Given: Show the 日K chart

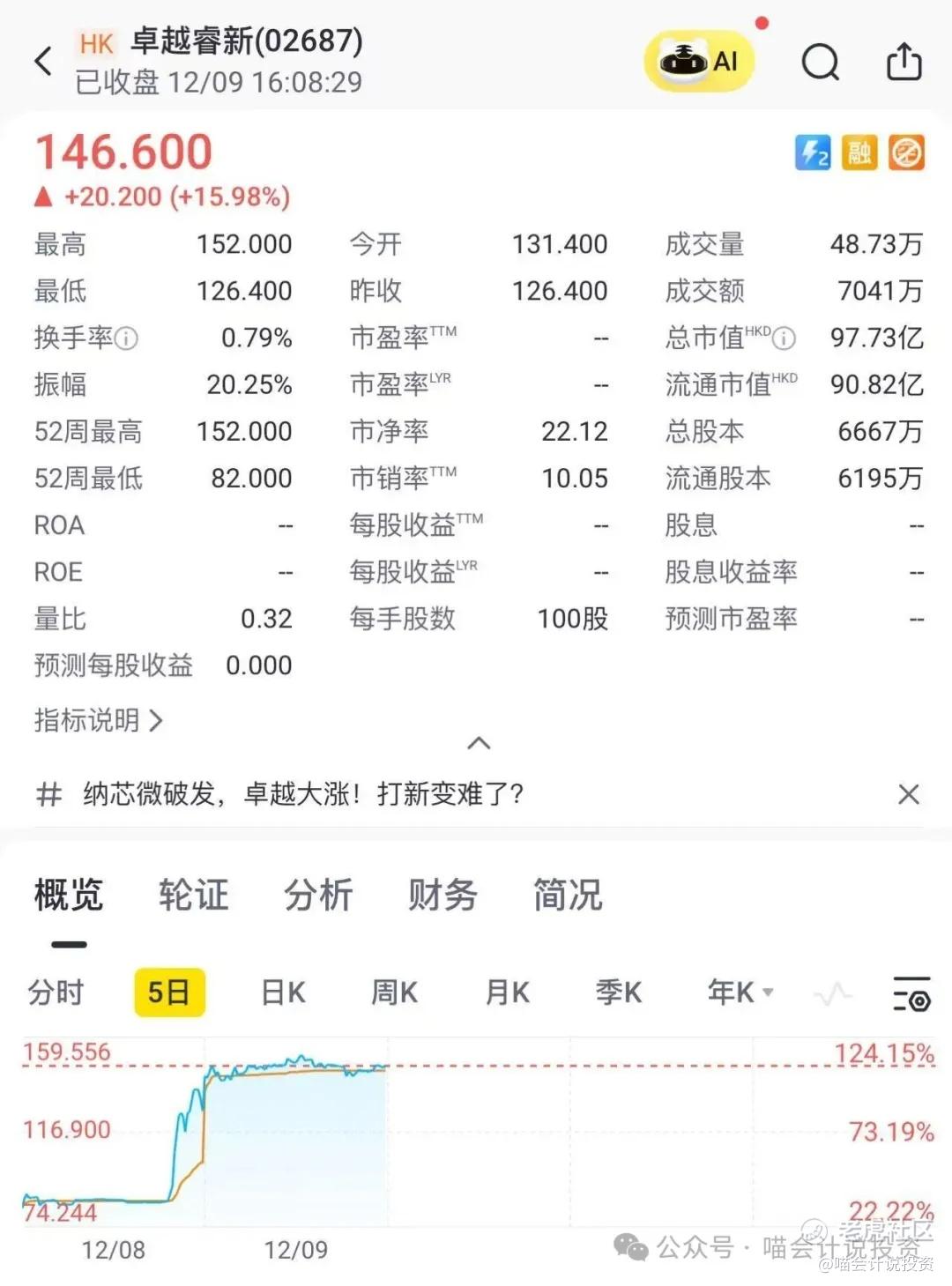Looking at the screenshot, I should pos(283,992).
